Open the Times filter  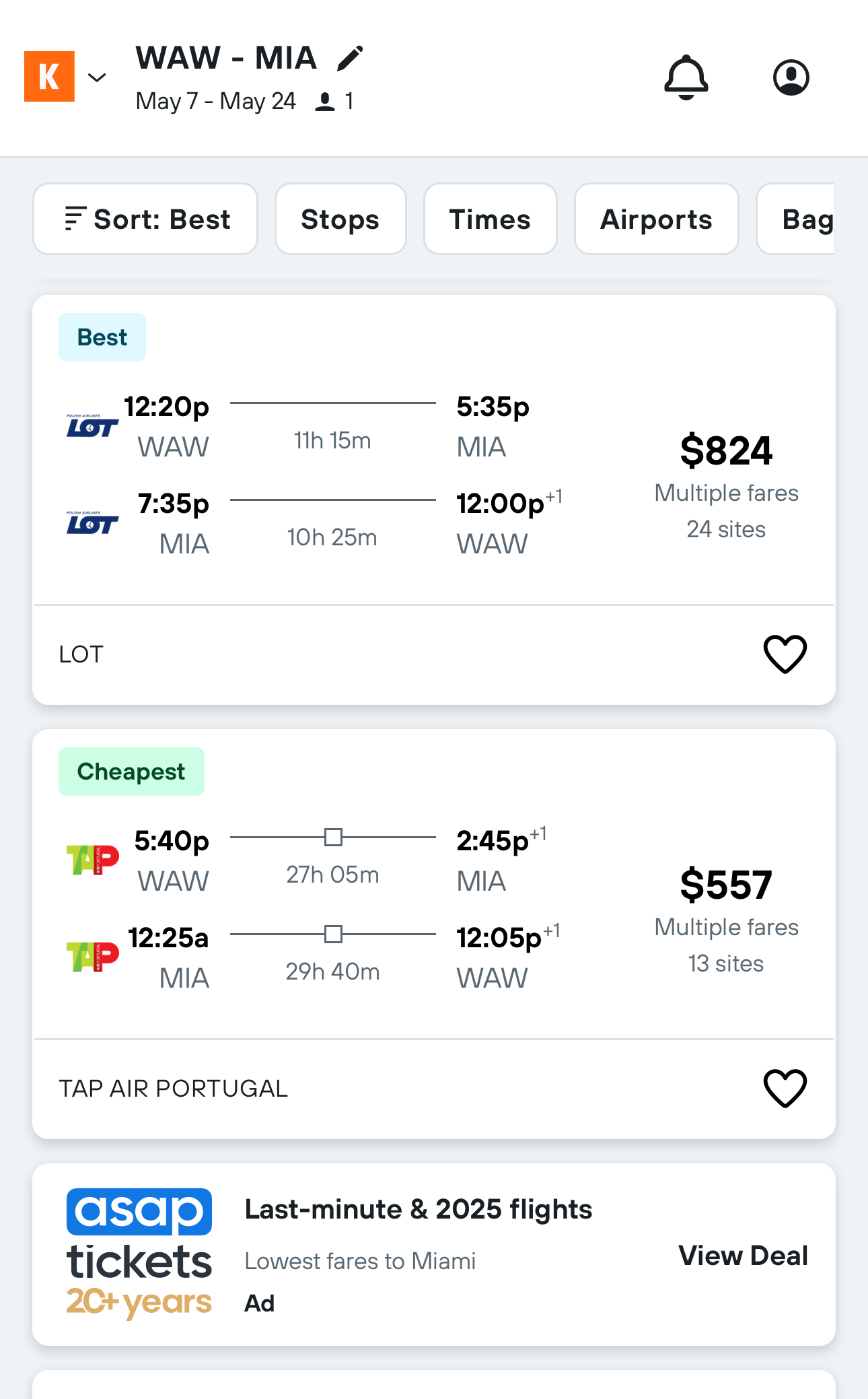click(490, 219)
